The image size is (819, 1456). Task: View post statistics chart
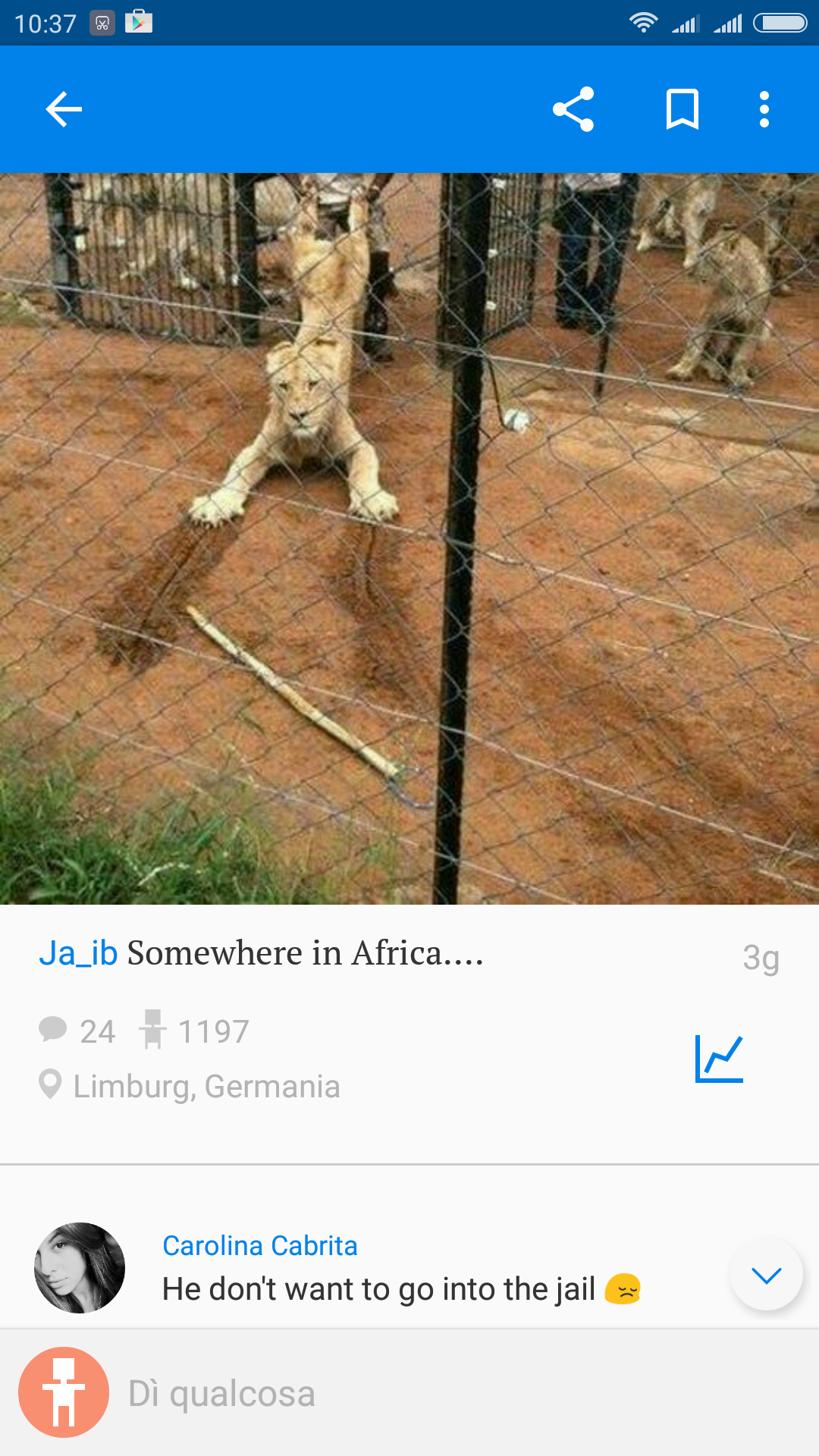coord(719,1059)
